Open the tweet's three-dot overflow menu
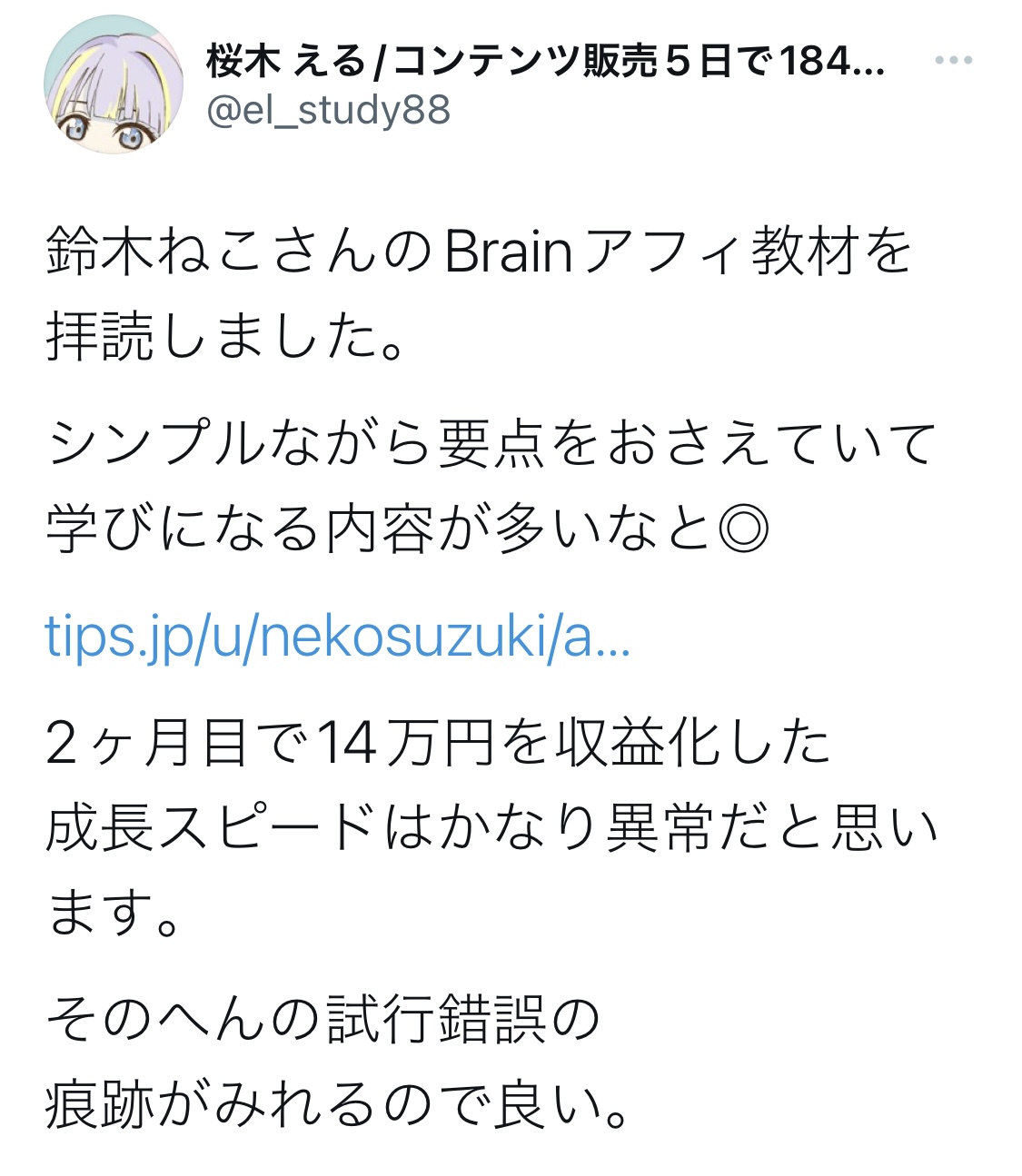The image size is (1022, 1176). coord(954,61)
